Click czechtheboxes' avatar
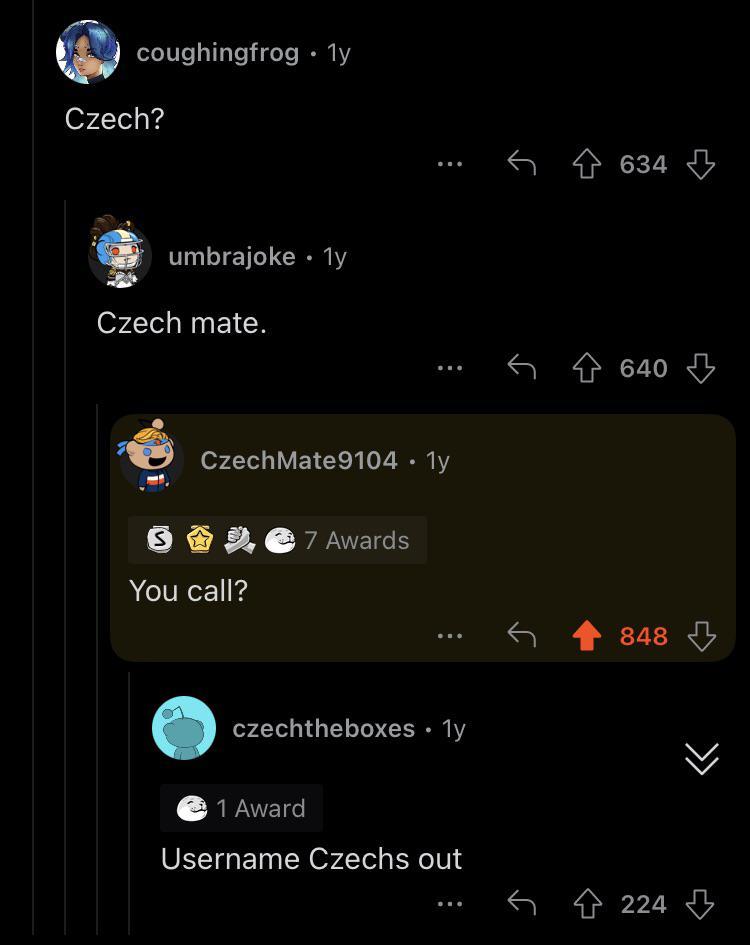The width and height of the screenshot is (750, 945). 184,728
